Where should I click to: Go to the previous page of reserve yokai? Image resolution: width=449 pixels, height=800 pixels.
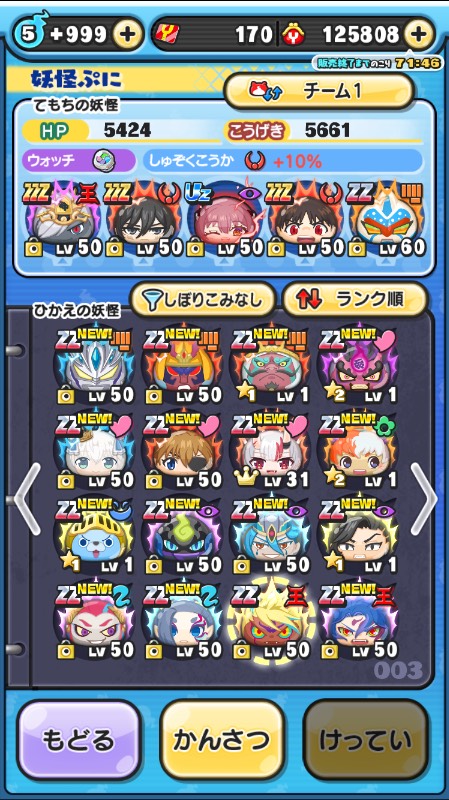27,498
